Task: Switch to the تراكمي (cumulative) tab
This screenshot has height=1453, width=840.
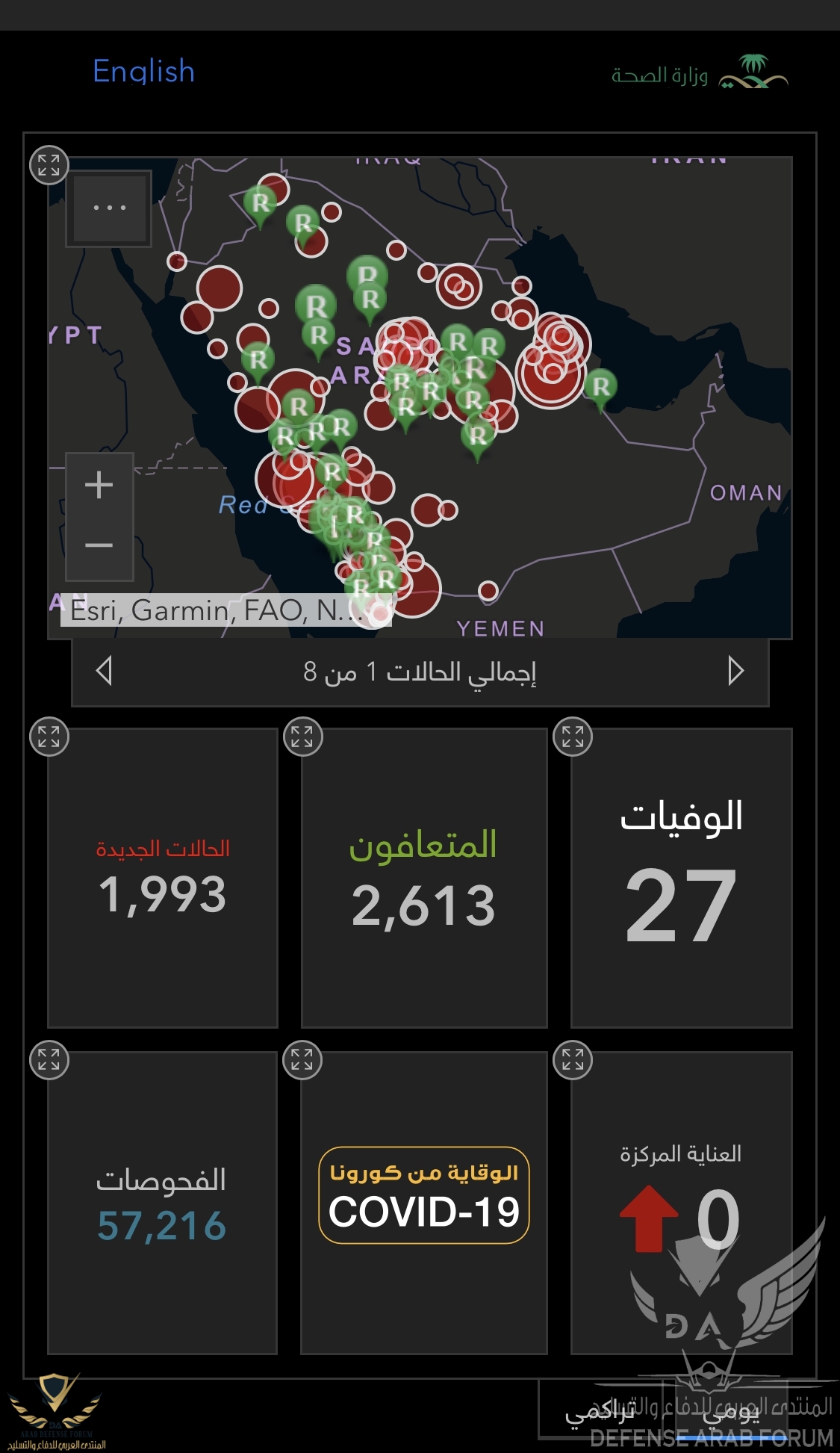Action: [x=600, y=1410]
